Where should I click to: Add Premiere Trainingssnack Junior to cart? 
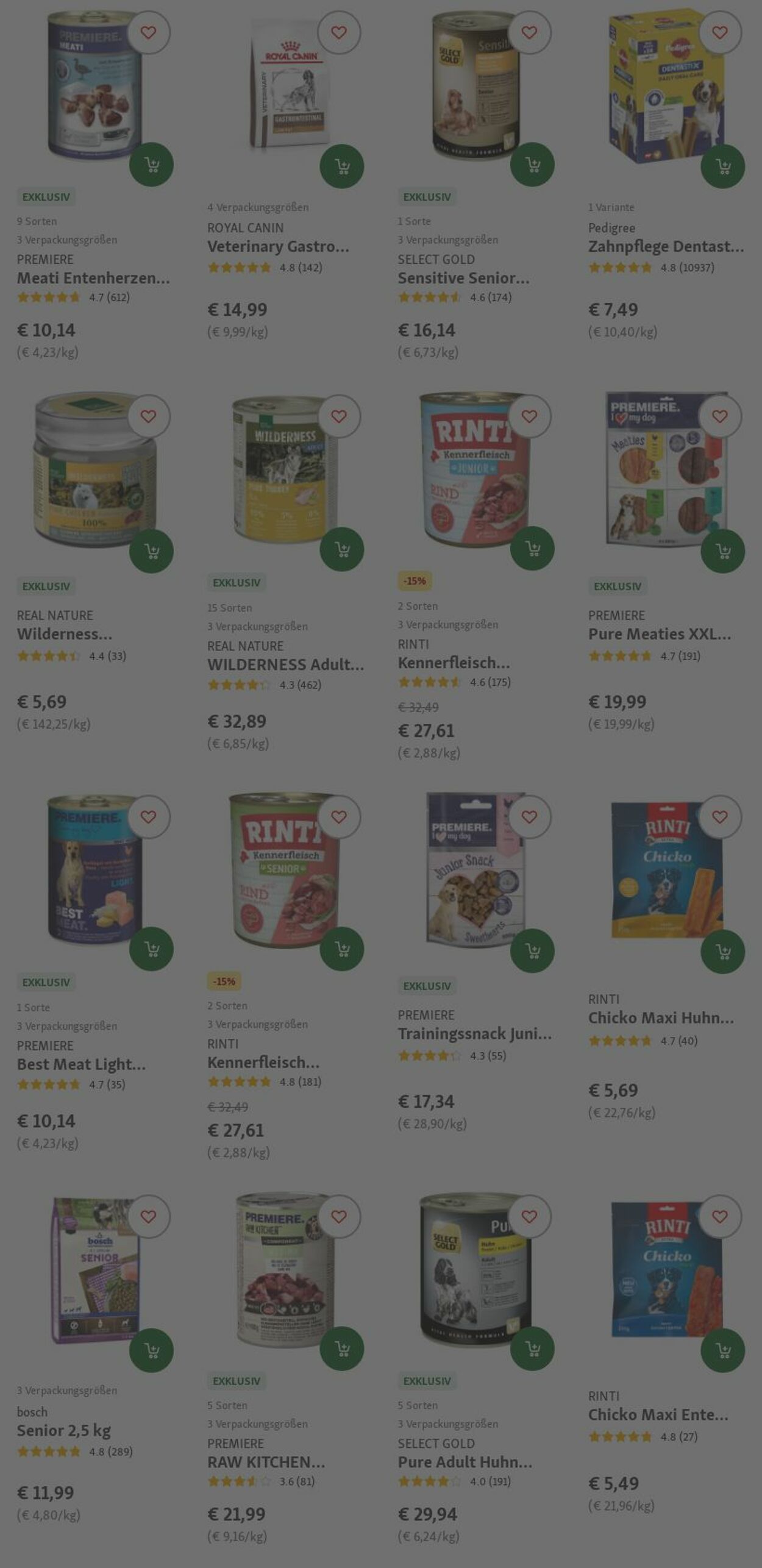point(532,951)
